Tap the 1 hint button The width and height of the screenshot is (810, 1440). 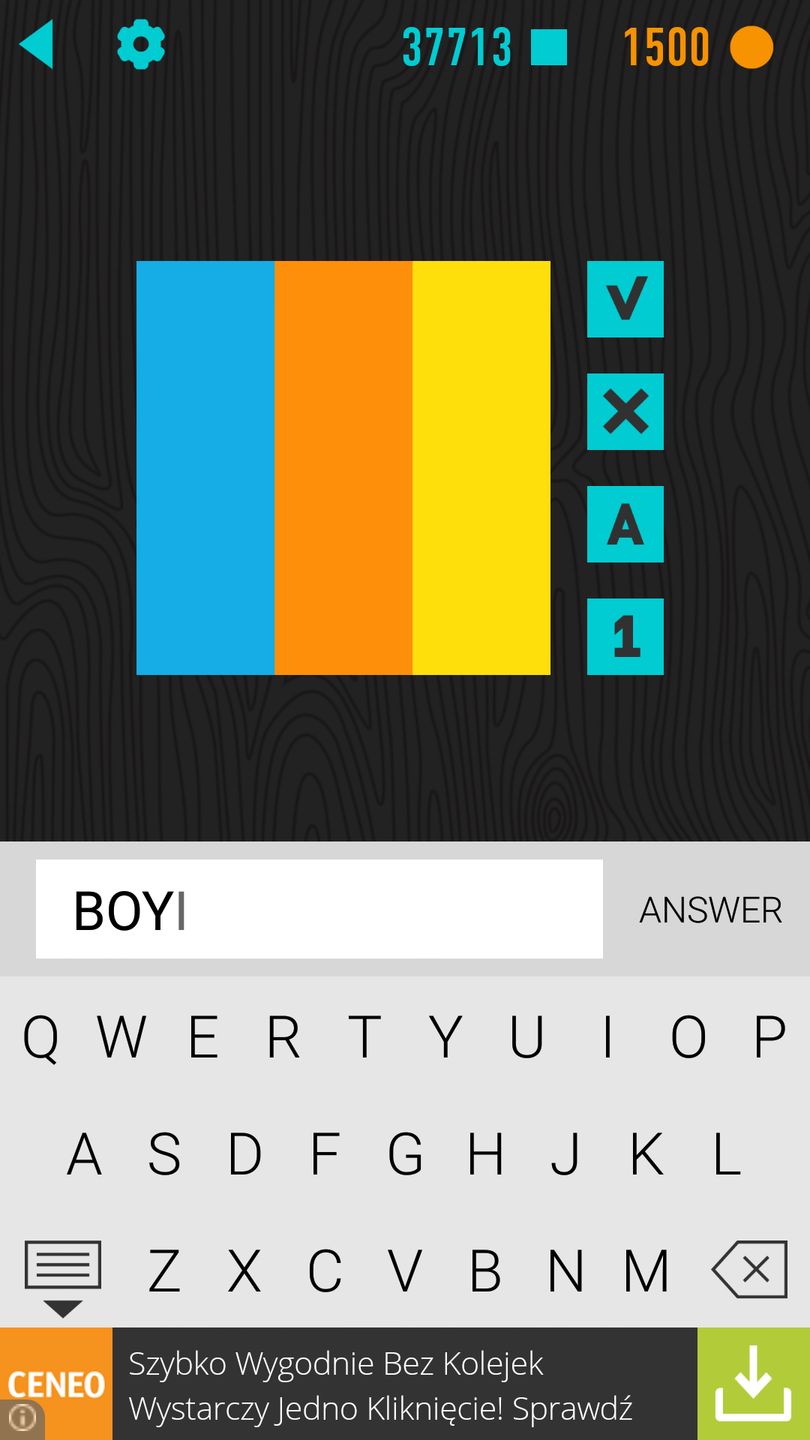tap(625, 636)
